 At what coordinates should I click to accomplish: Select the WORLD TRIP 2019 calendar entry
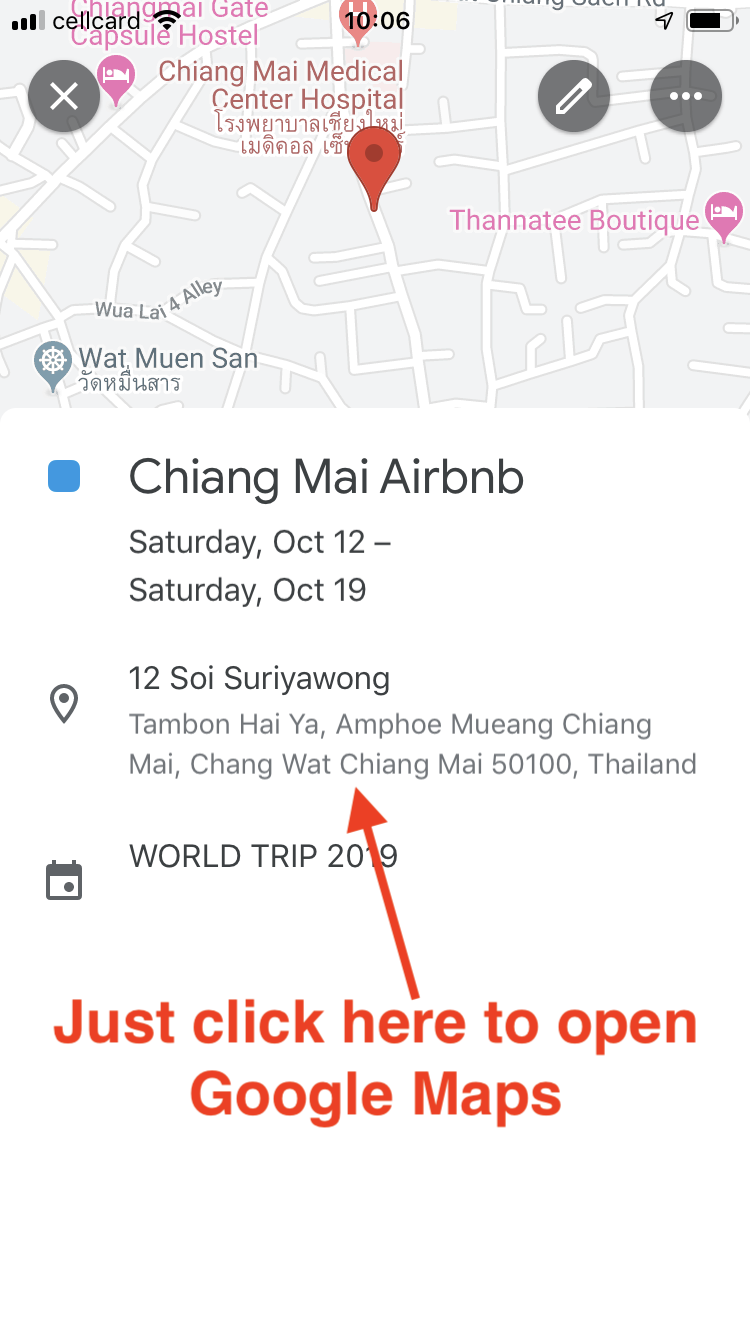pyautogui.click(x=262, y=856)
